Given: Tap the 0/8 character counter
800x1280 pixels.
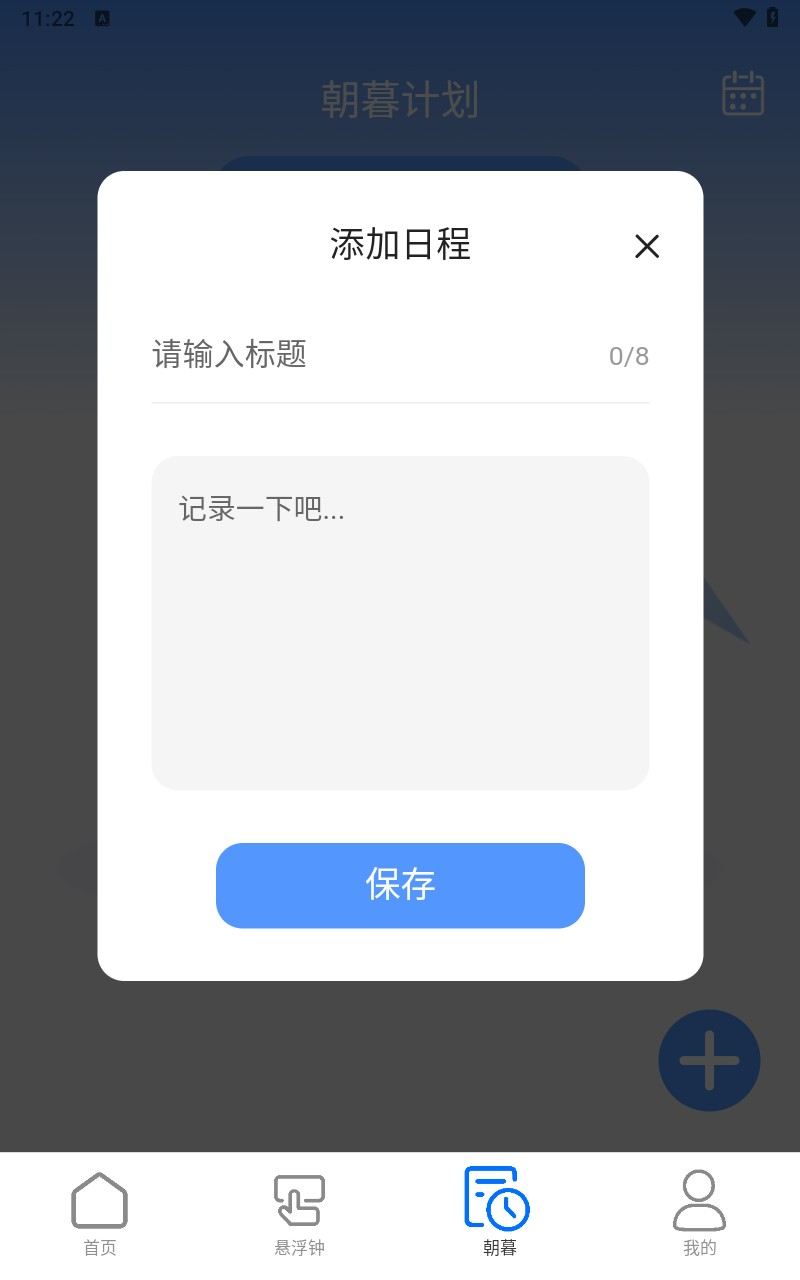Looking at the screenshot, I should [629, 355].
